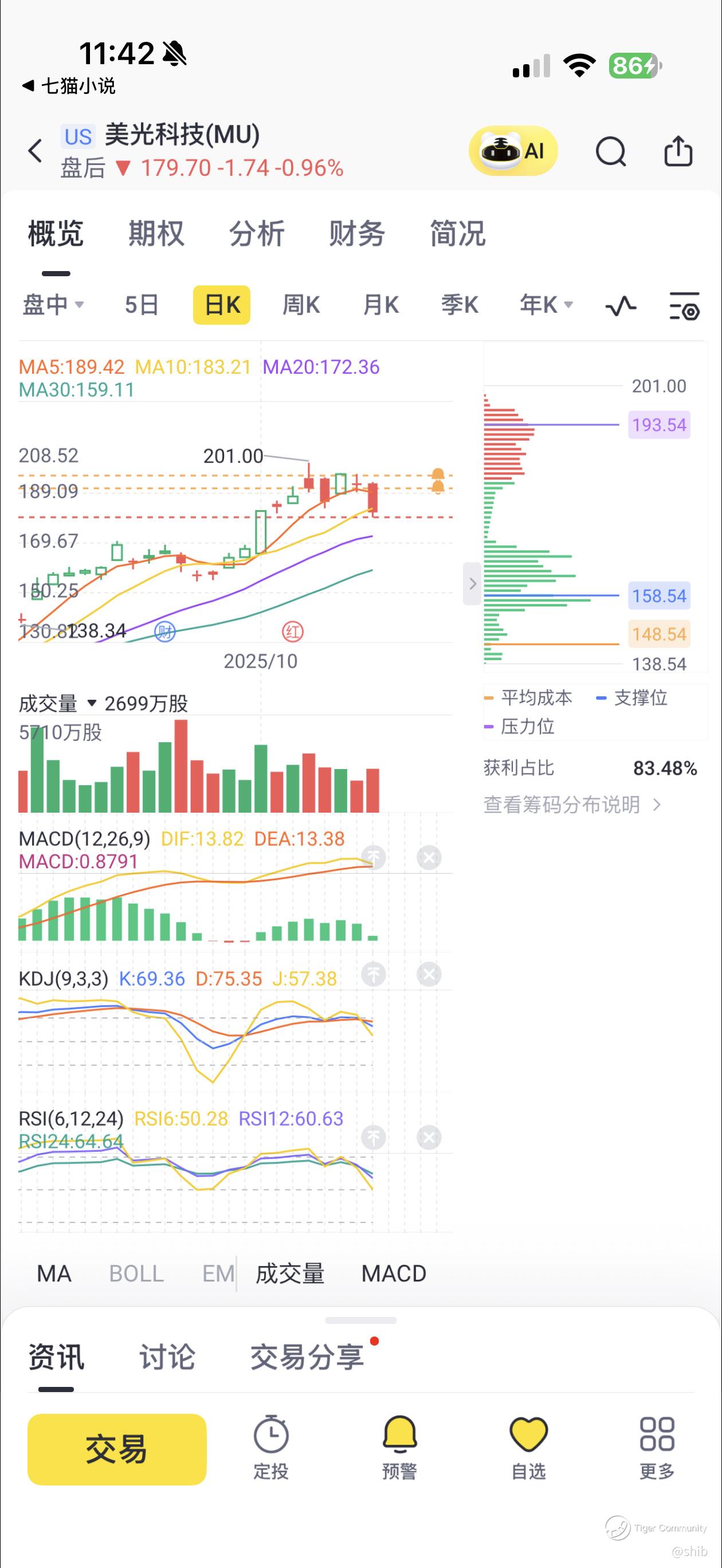The height and width of the screenshot is (1568, 722).
Task: Switch to the 分析 tab
Action: pyautogui.click(x=256, y=234)
